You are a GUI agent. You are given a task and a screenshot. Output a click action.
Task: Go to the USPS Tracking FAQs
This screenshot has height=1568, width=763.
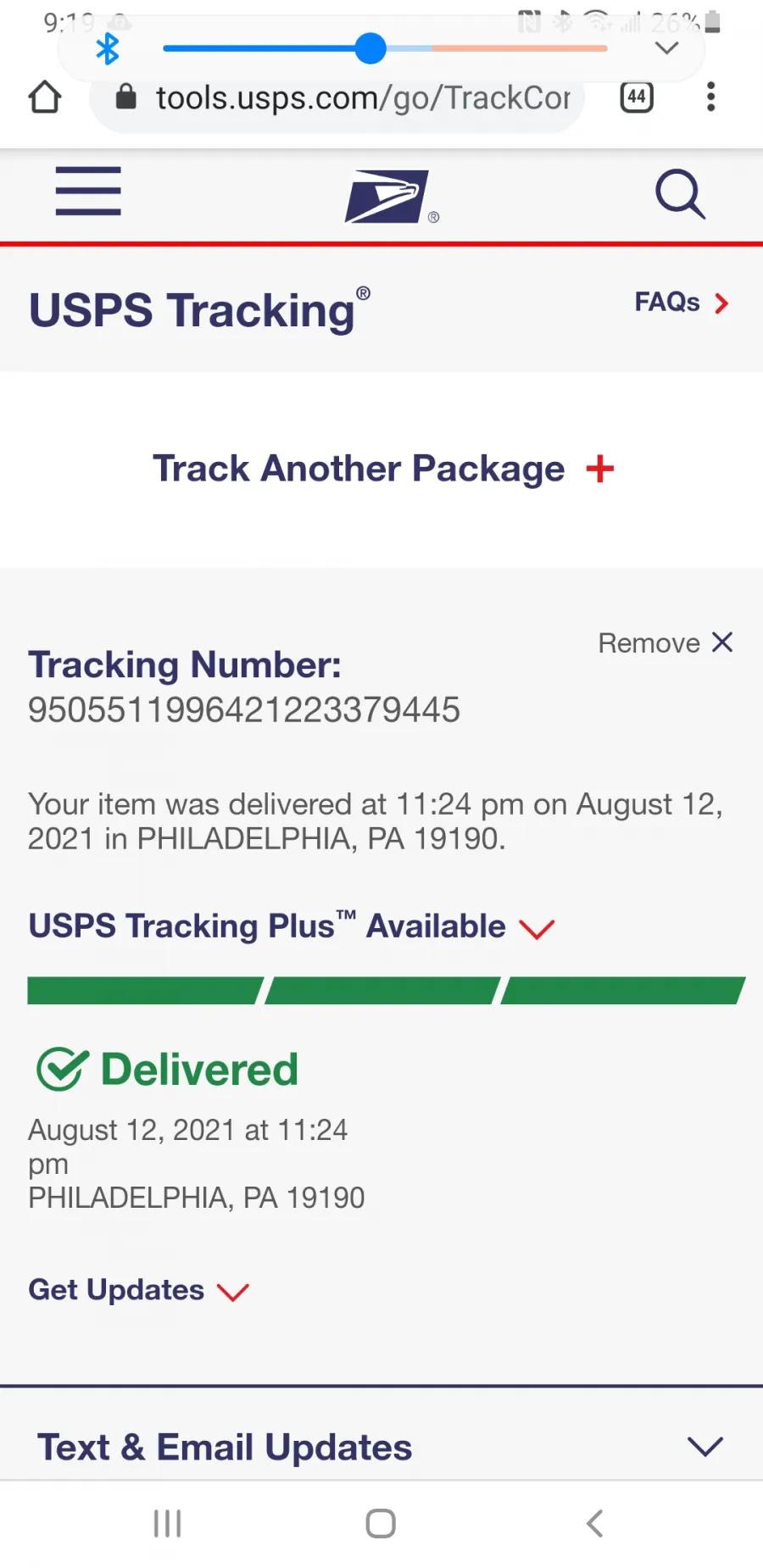click(682, 303)
